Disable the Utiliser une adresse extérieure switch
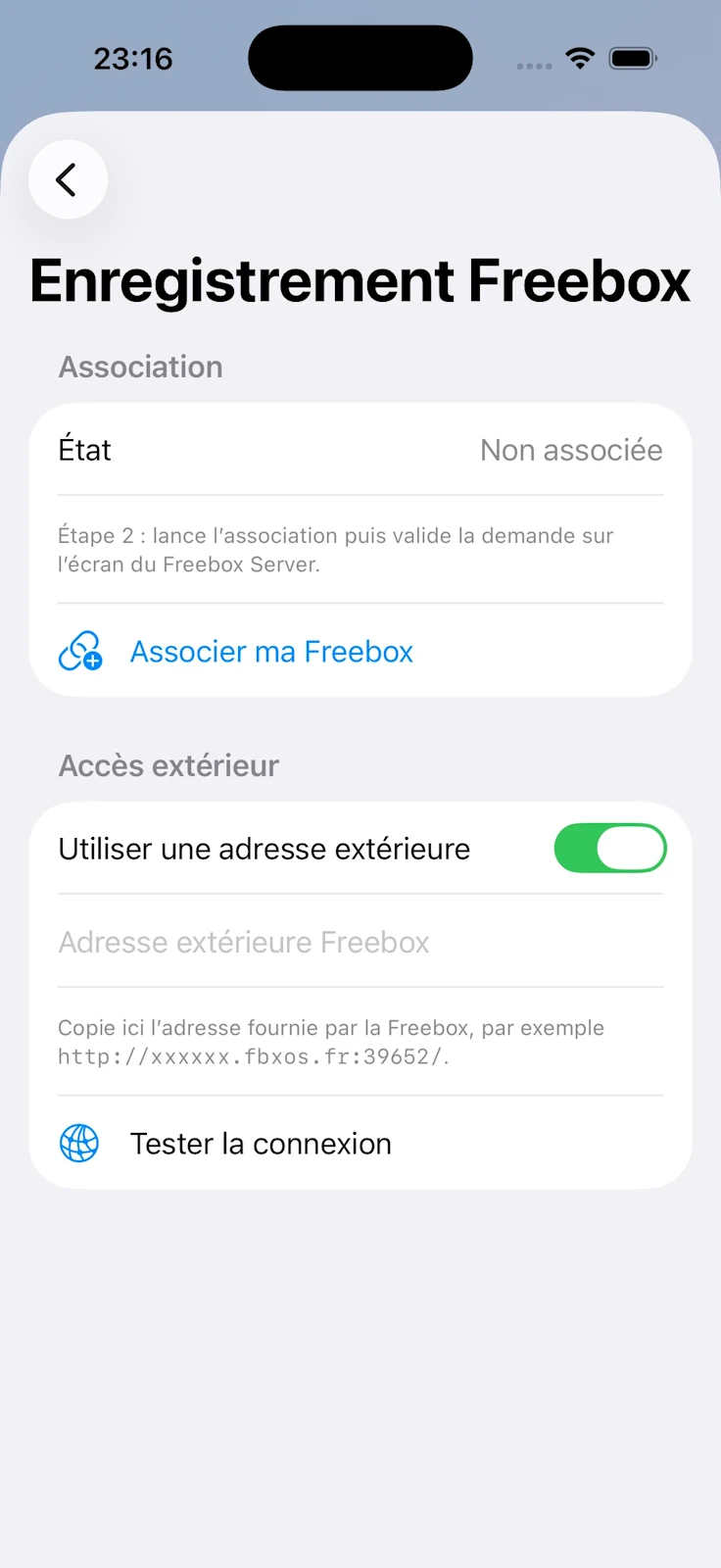721x1568 pixels. click(609, 848)
